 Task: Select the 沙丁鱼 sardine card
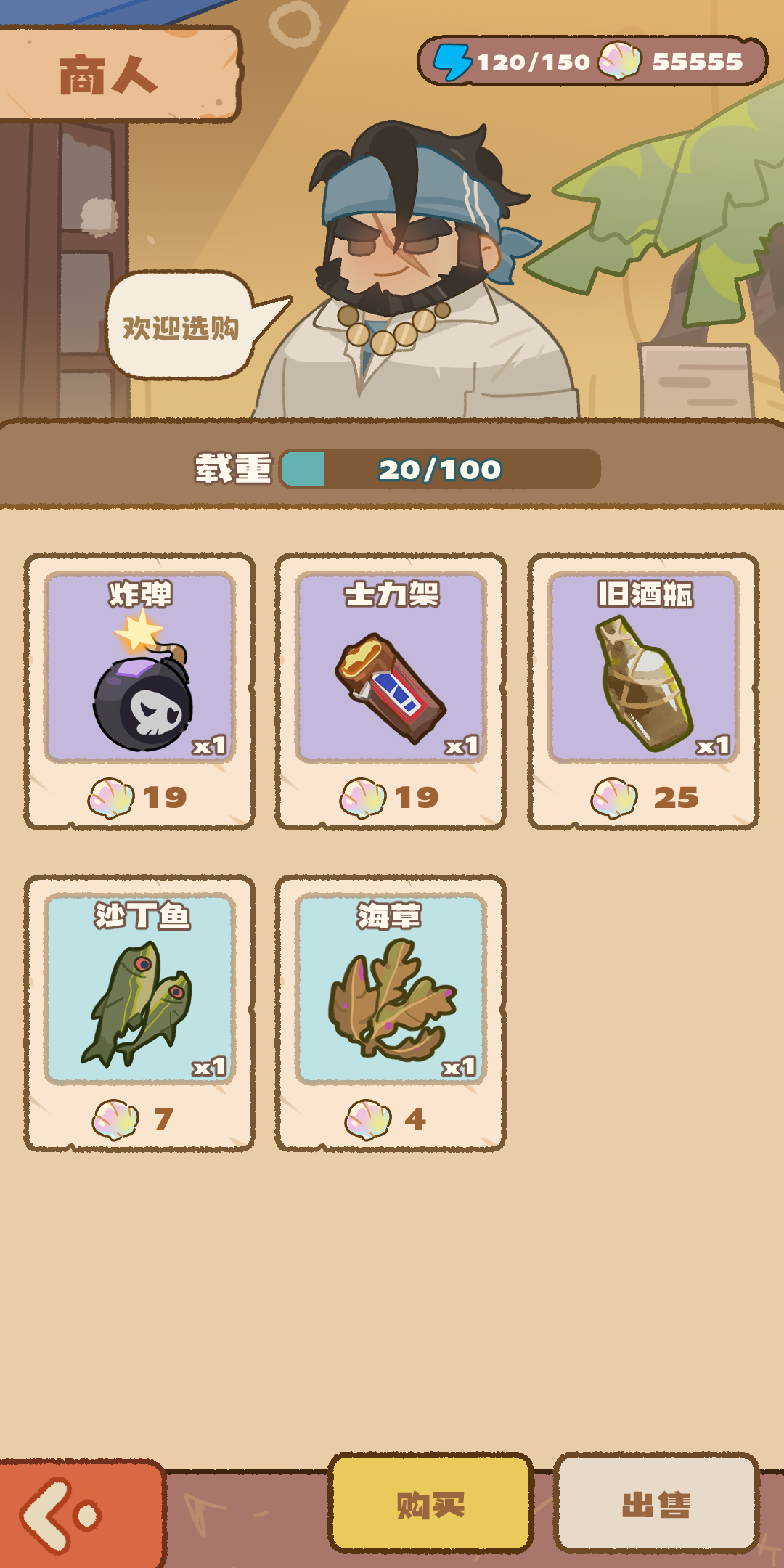point(139,1011)
